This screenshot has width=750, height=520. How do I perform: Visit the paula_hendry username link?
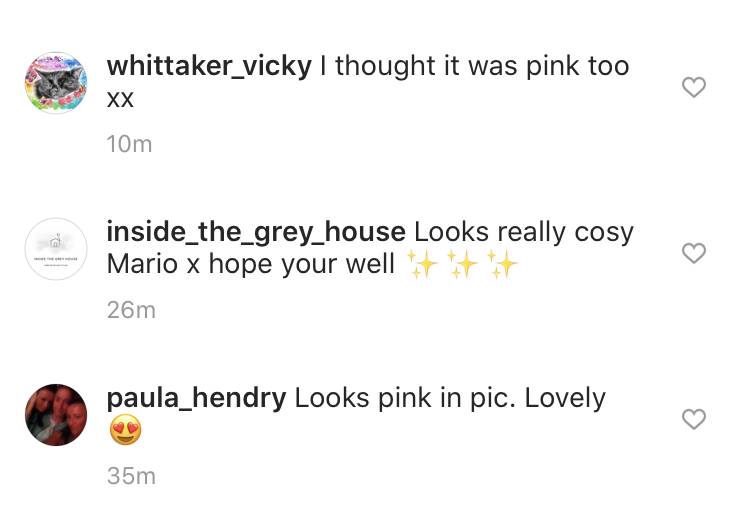click(196, 398)
